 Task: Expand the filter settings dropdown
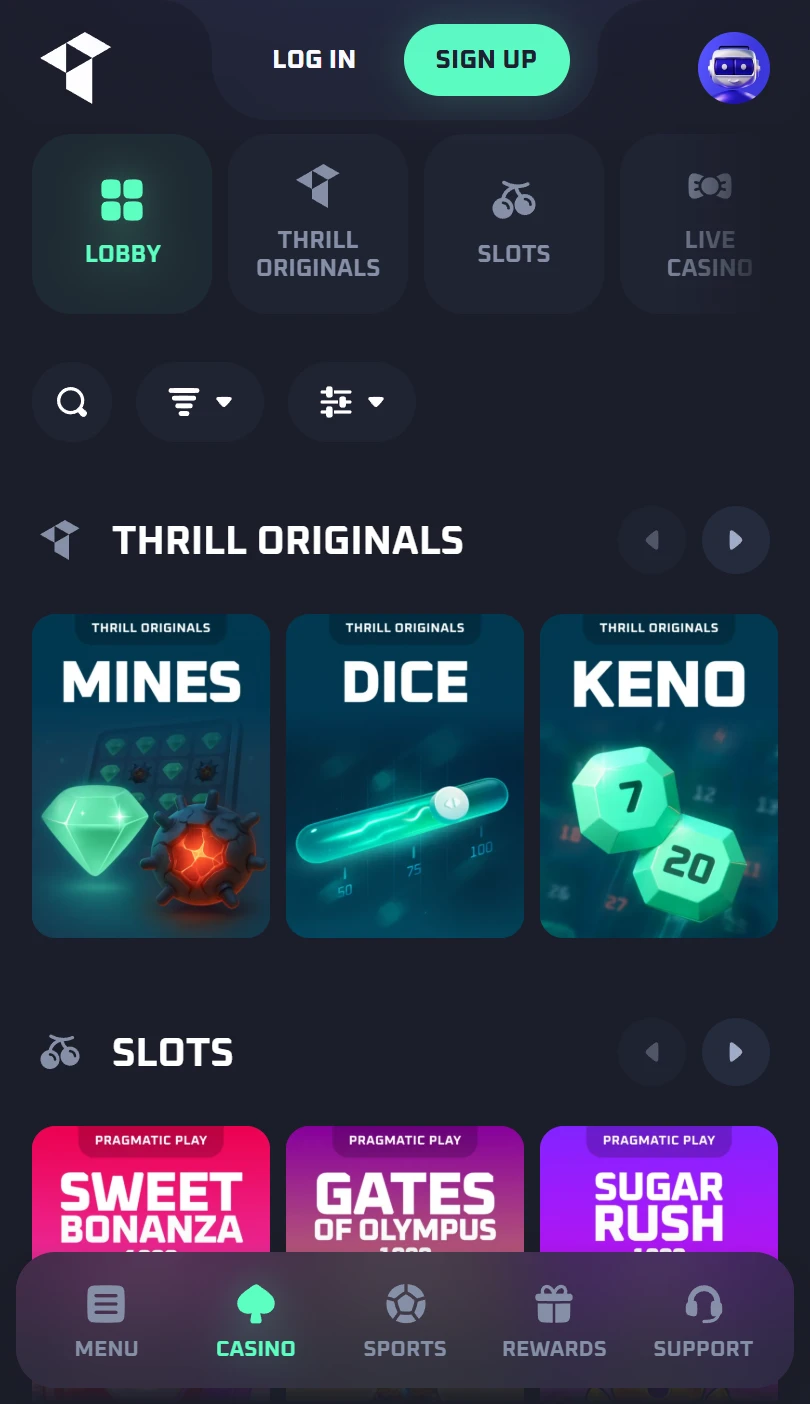352,402
